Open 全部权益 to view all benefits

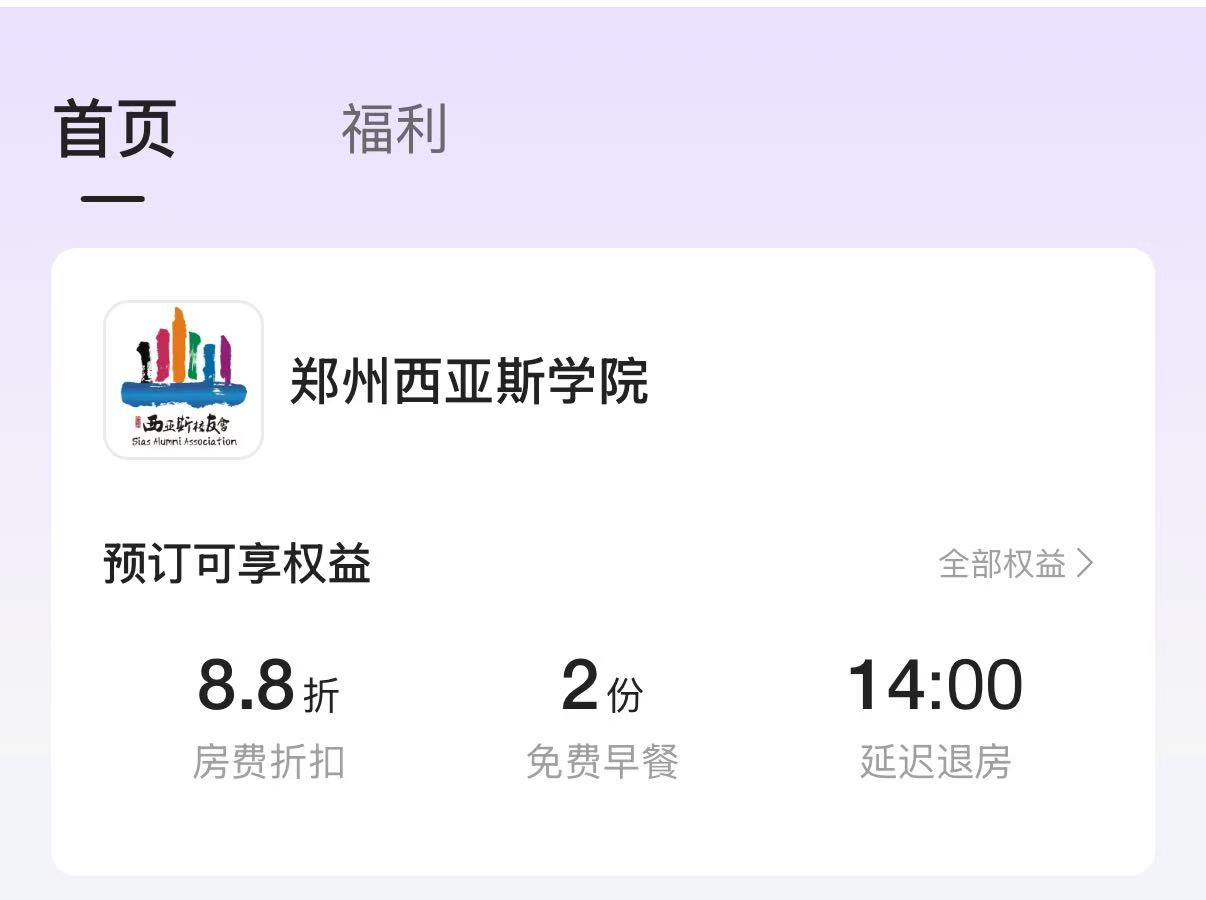coord(1015,564)
